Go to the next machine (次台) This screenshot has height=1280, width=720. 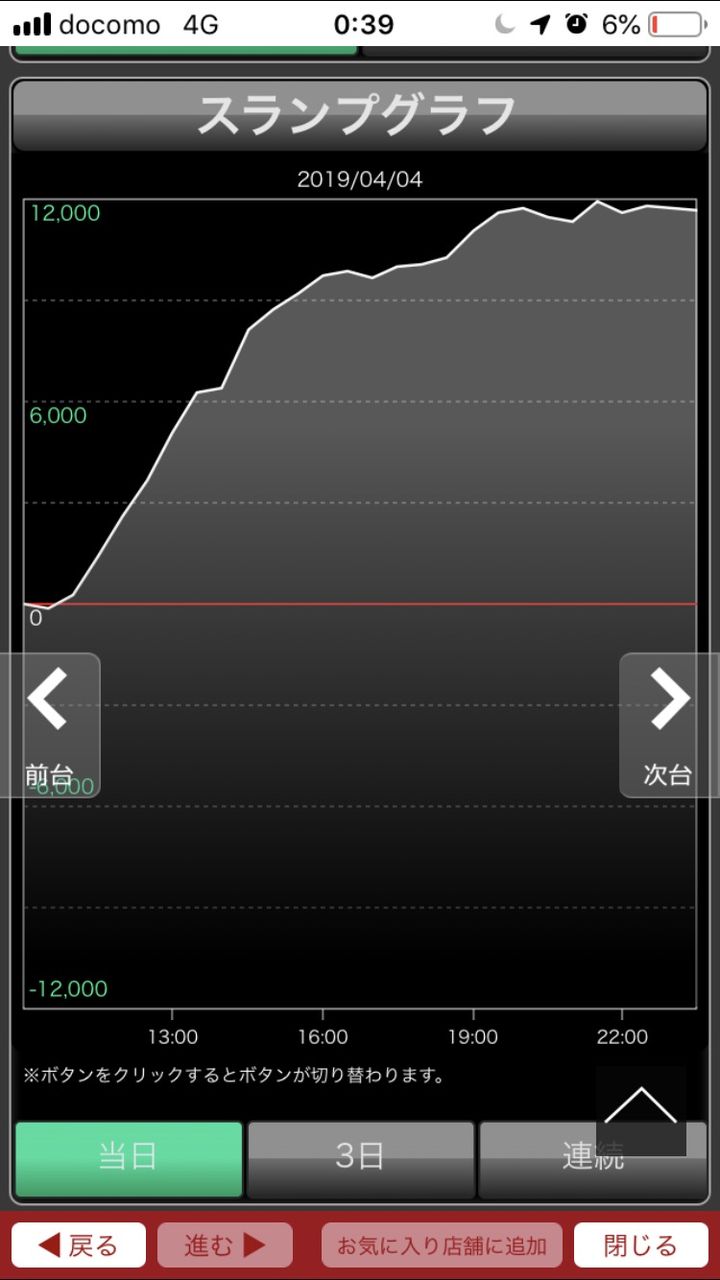(669, 724)
